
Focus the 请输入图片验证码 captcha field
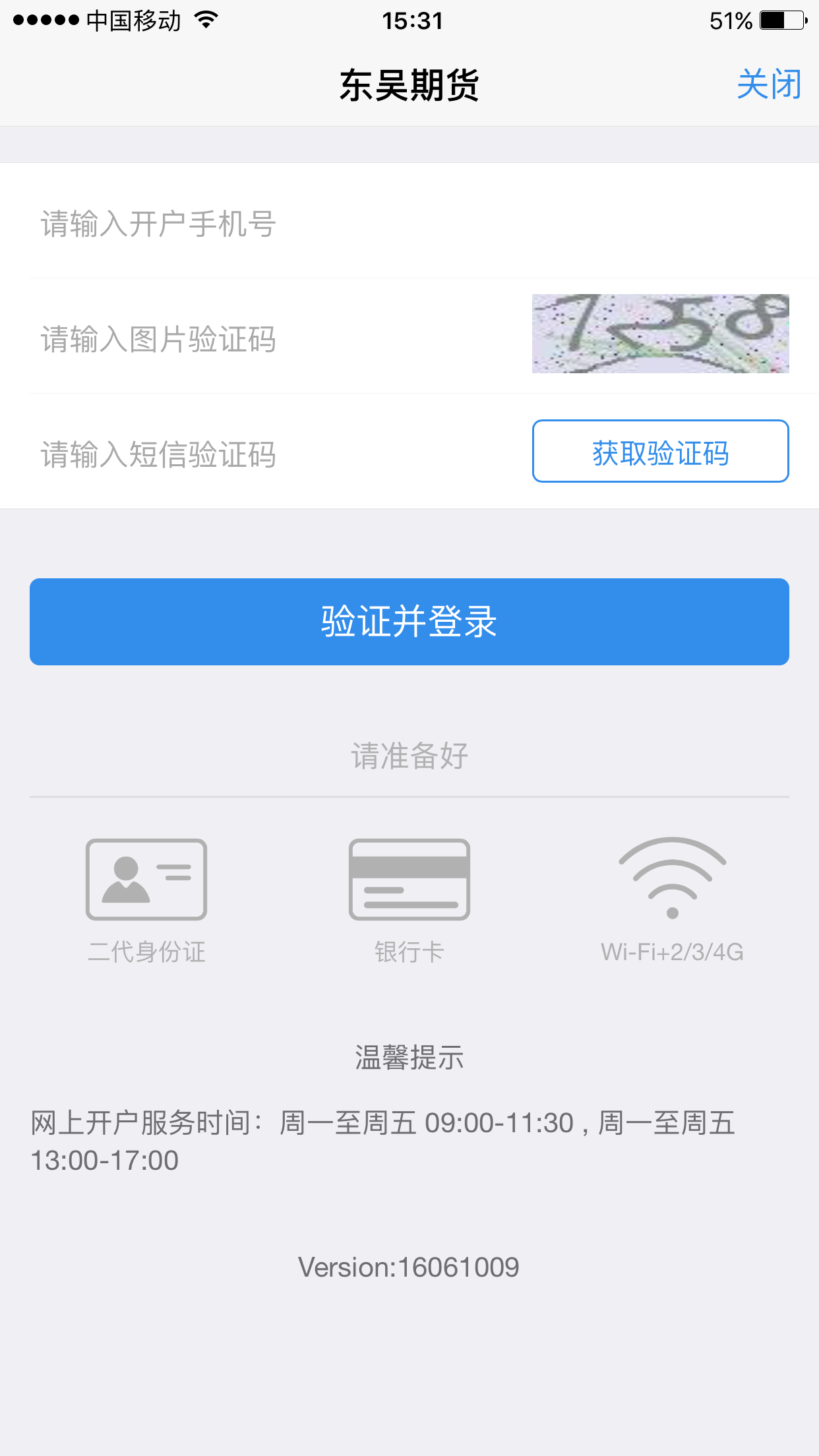[277, 339]
